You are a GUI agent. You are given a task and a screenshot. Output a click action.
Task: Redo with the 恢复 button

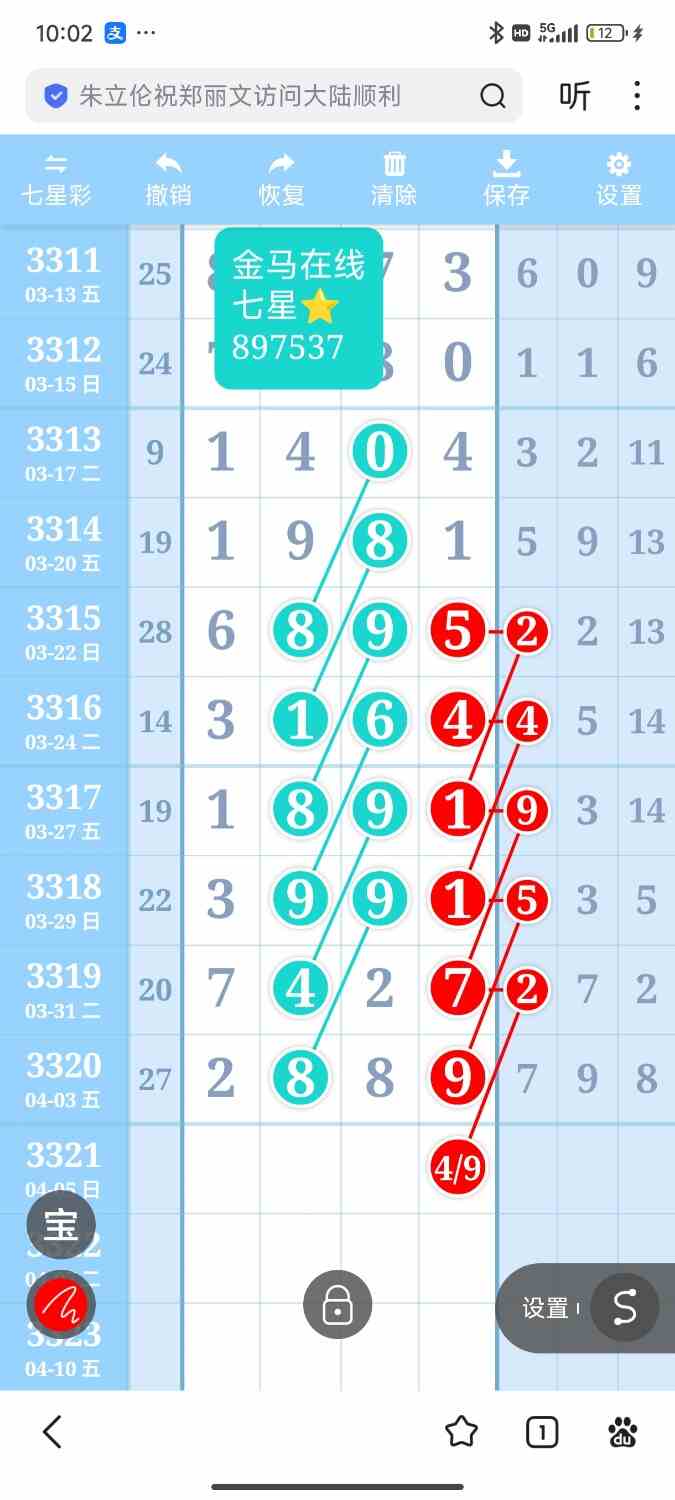pos(281,180)
